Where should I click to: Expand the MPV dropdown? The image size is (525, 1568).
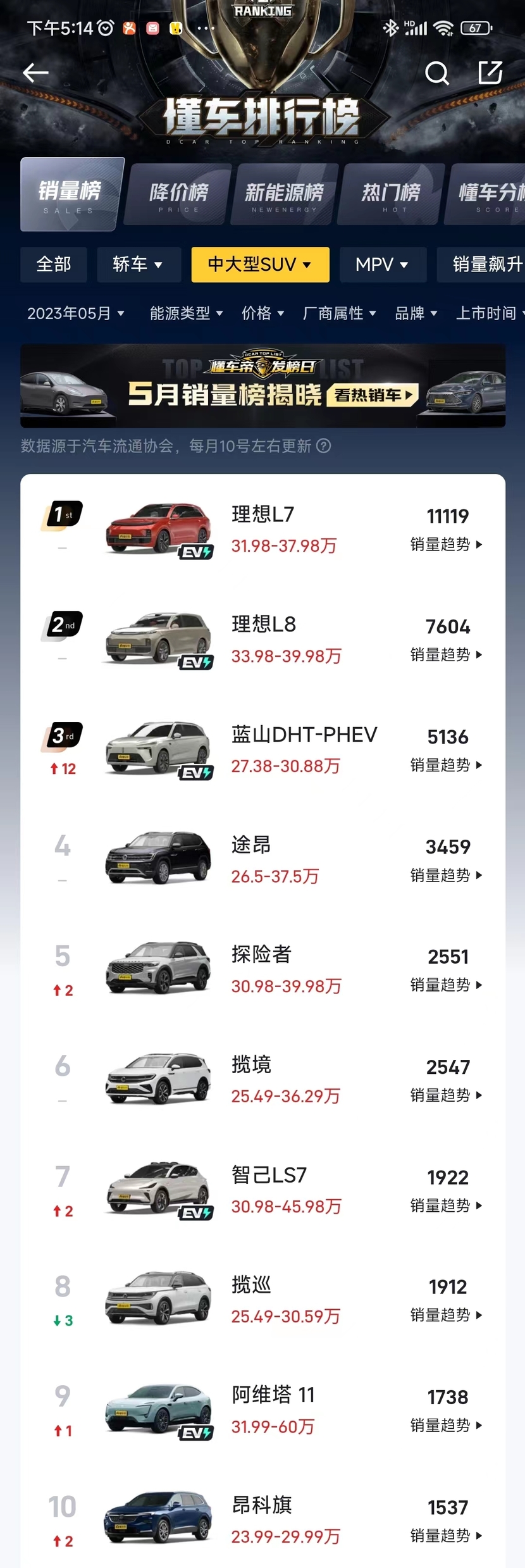[382, 264]
